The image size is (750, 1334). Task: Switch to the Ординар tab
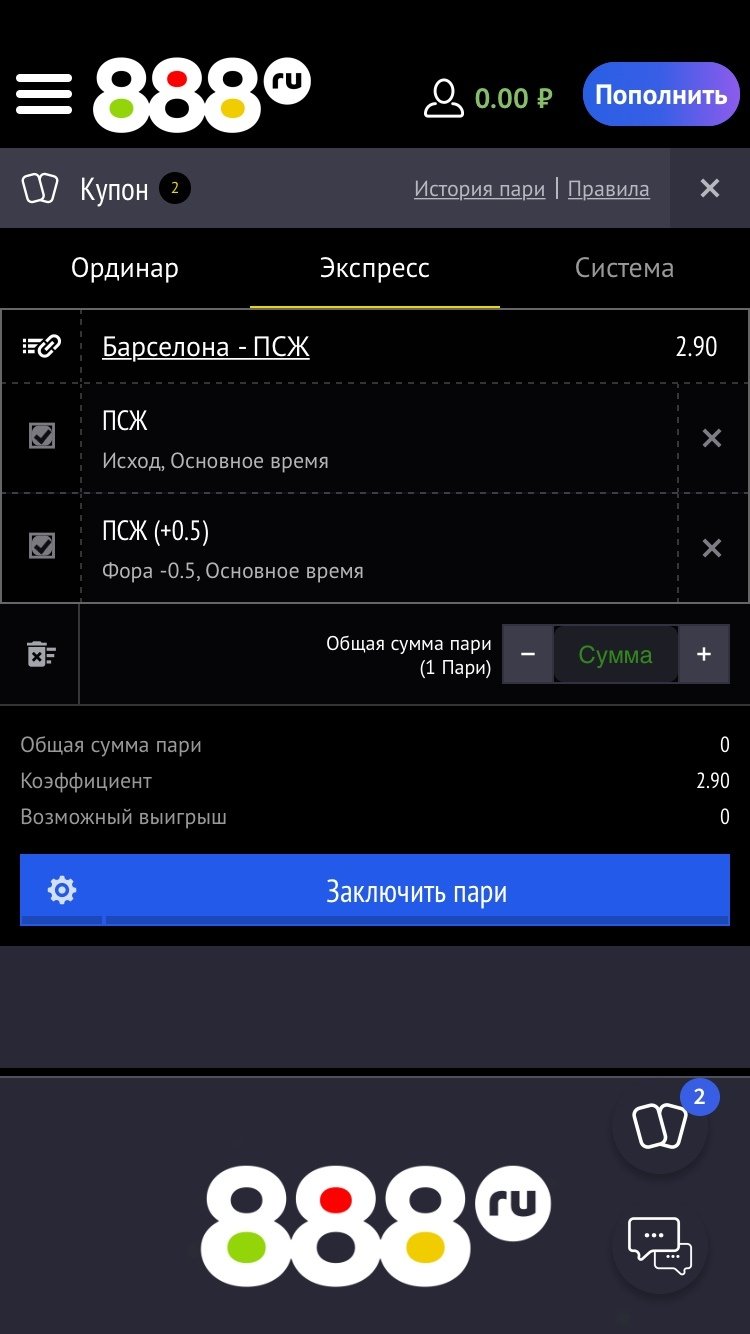click(125, 268)
